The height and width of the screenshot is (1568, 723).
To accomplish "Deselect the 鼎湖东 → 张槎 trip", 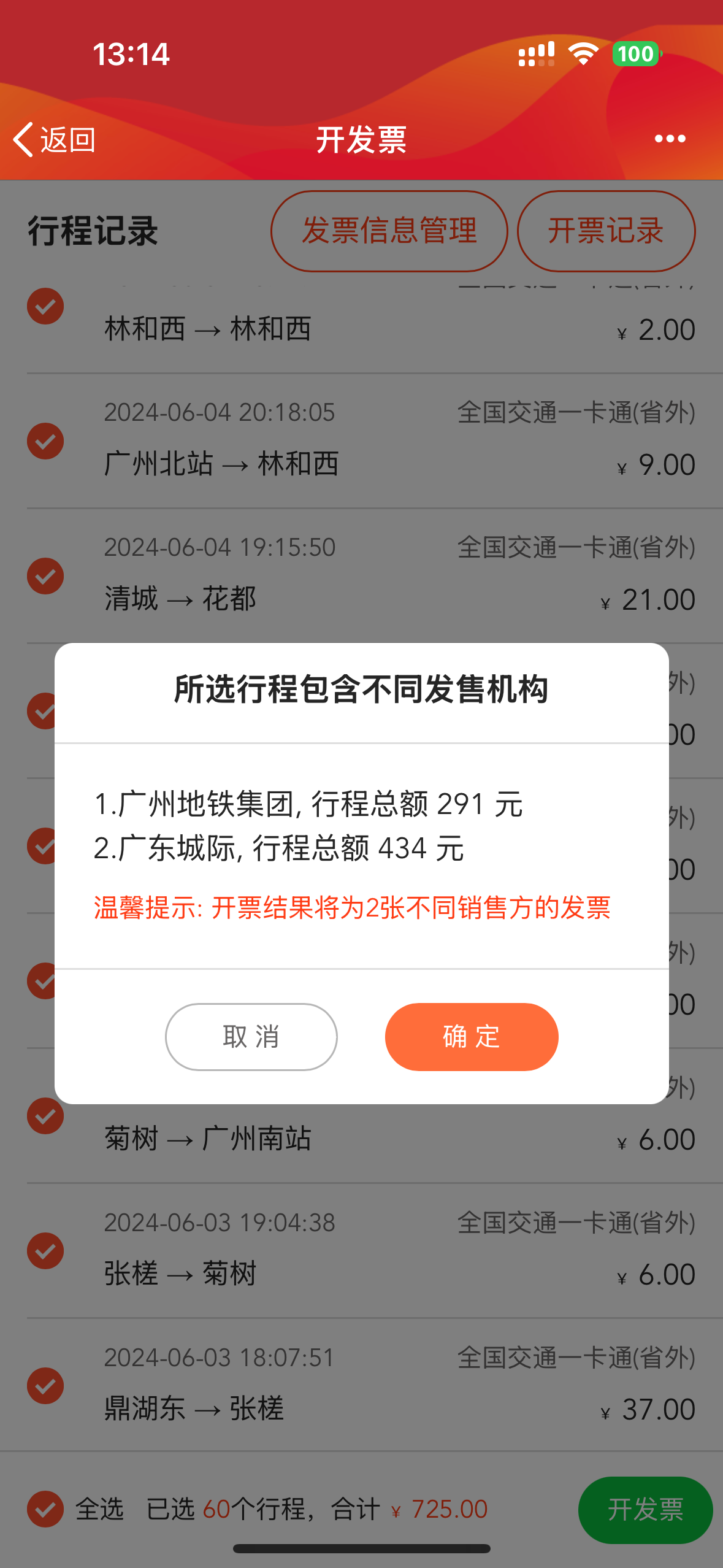I will [x=45, y=1386].
